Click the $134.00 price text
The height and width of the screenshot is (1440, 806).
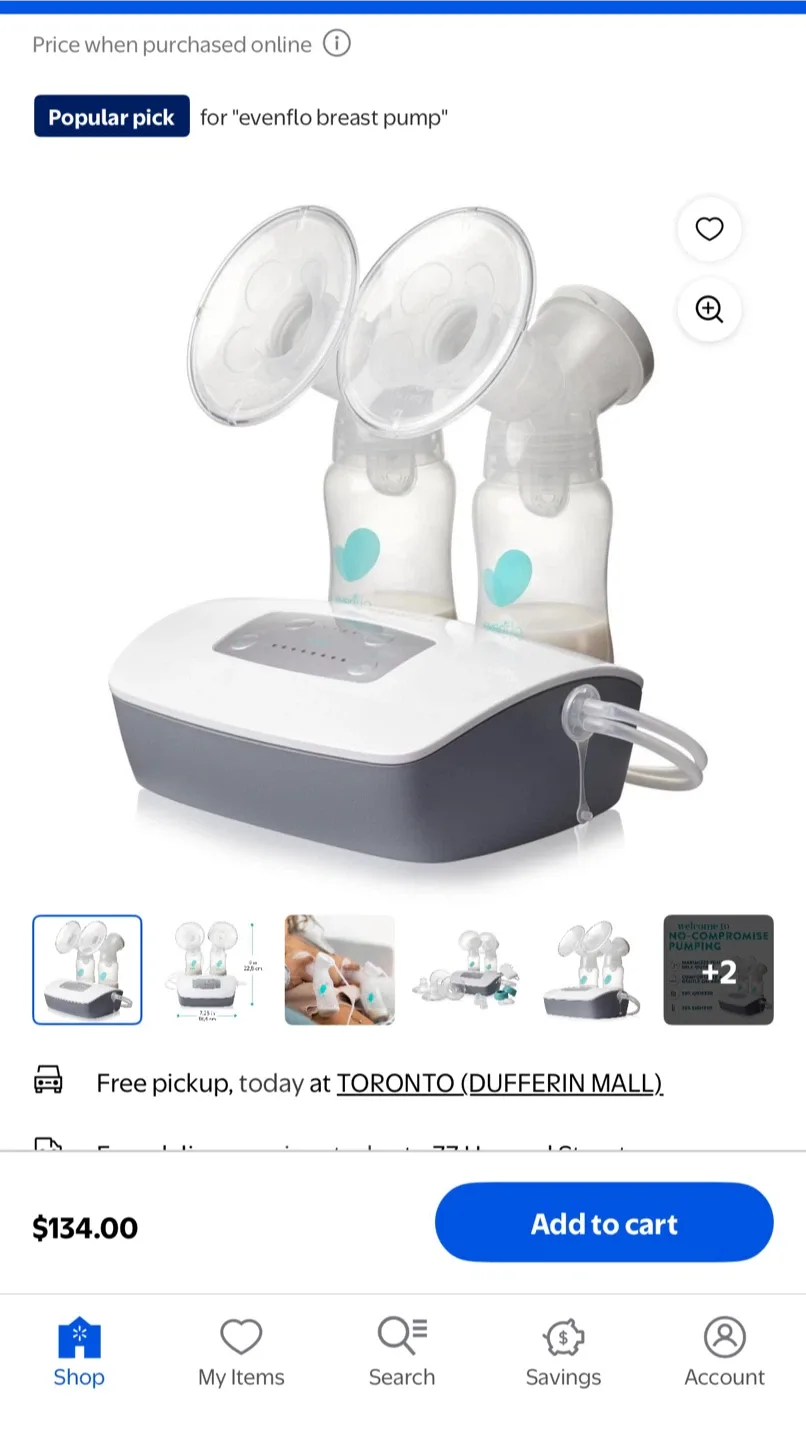coord(86,1227)
